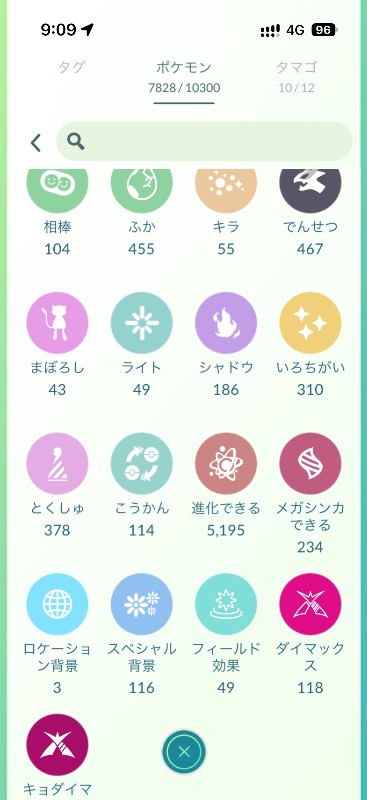Viewport: 367px width, 800px height.
Task: Go back with the left arrow
Action: [35, 143]
